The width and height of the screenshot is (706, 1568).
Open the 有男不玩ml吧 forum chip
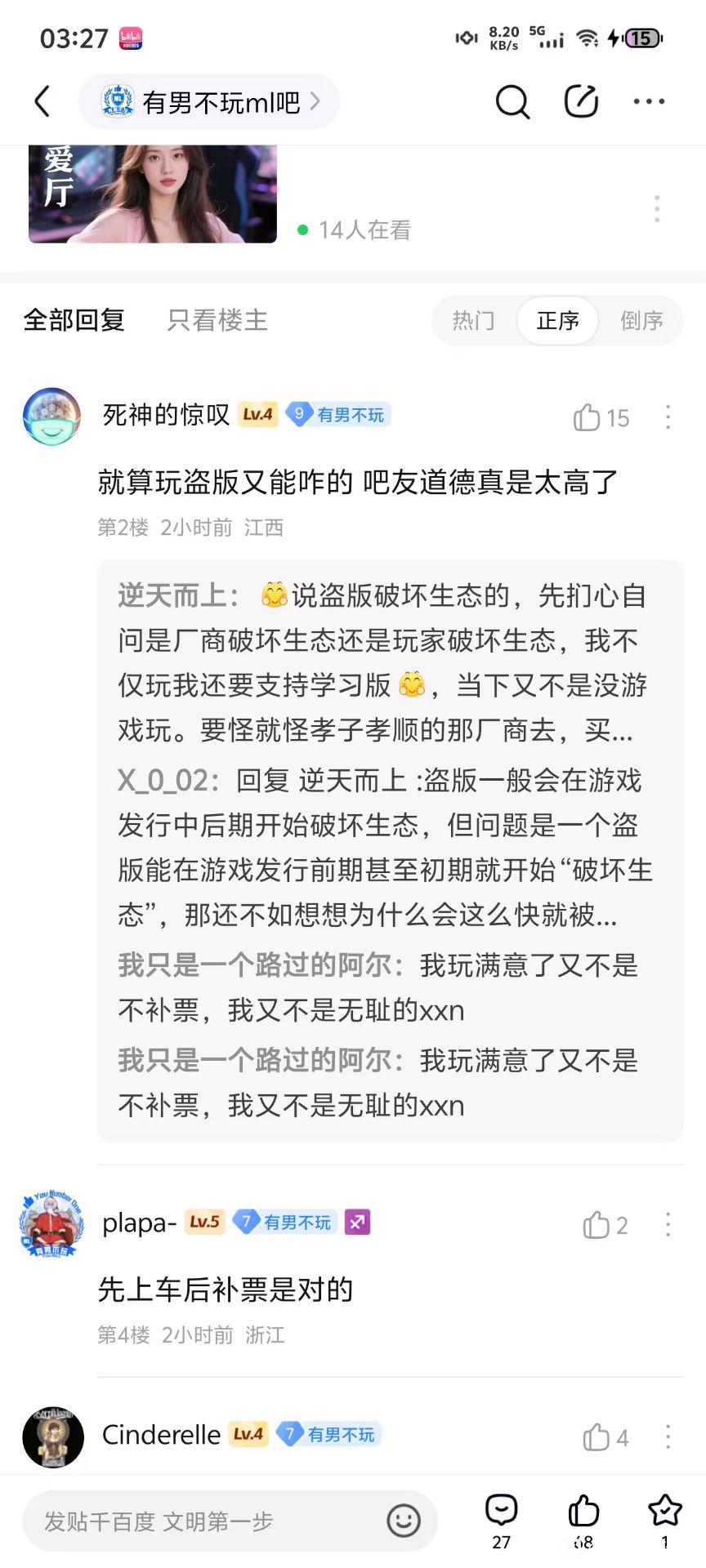click(210, 102)
